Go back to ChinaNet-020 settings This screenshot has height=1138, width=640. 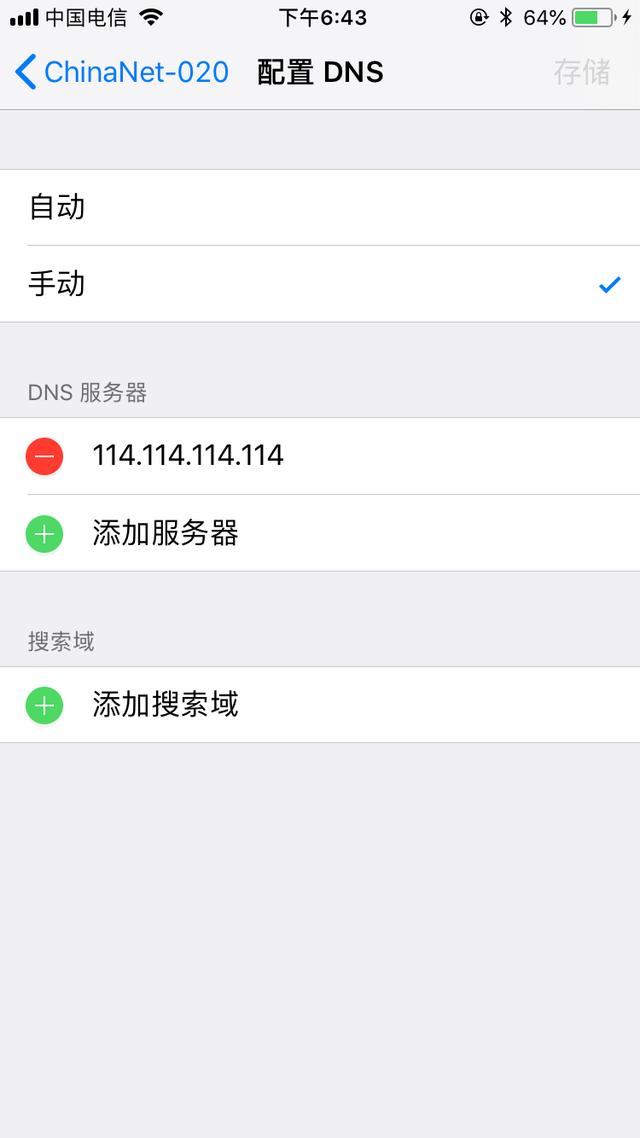[x=121, y=72]
